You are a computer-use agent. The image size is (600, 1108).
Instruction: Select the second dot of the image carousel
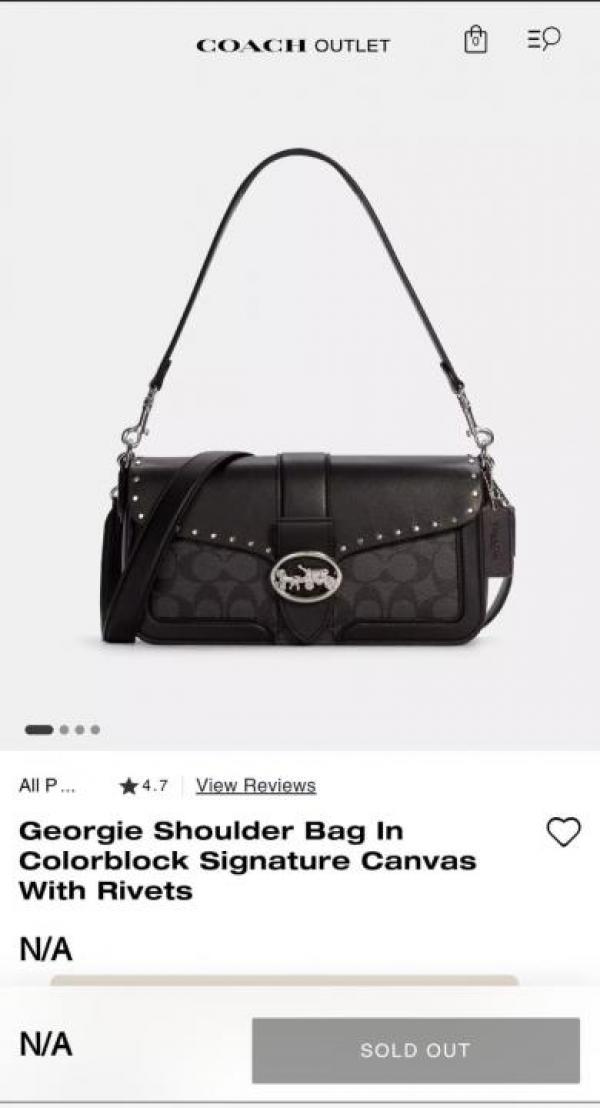tap(65, 729)
